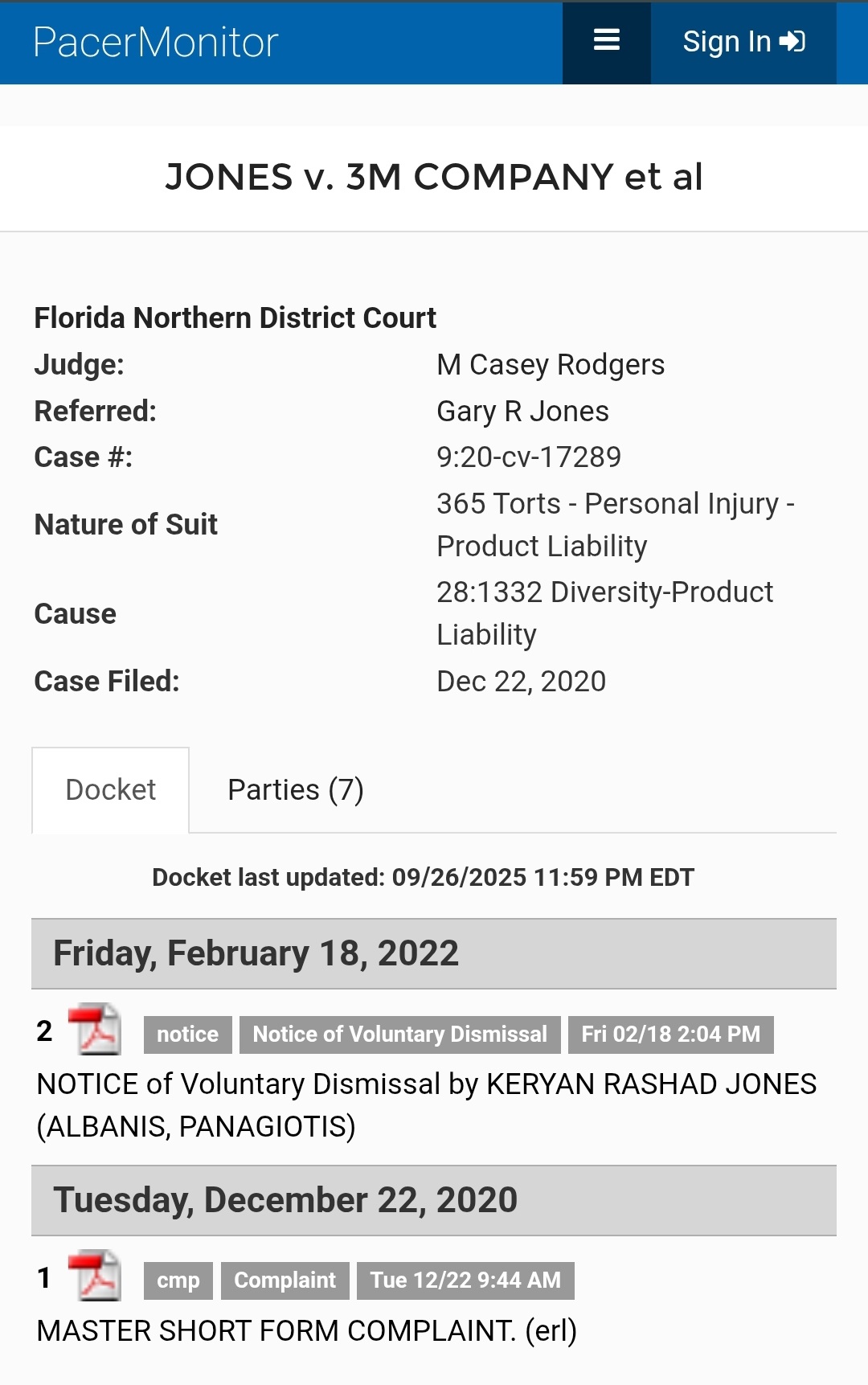Select the Docket tab
Viewport: 868px width, 1385px height.
click(x=111, y=789)
